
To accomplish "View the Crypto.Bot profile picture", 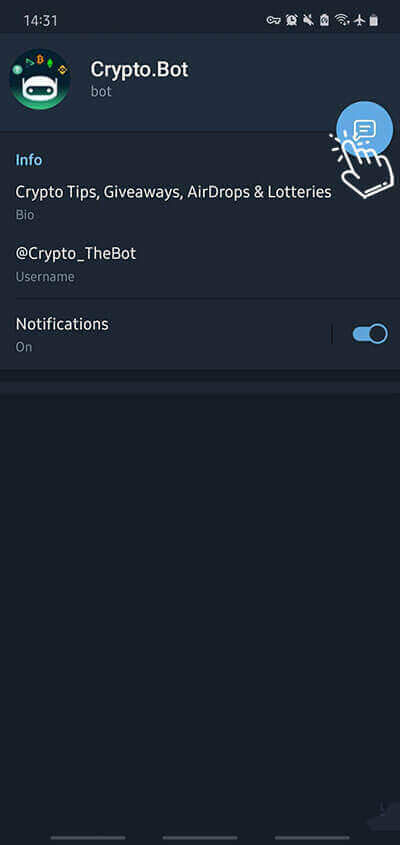I will 40,79.
